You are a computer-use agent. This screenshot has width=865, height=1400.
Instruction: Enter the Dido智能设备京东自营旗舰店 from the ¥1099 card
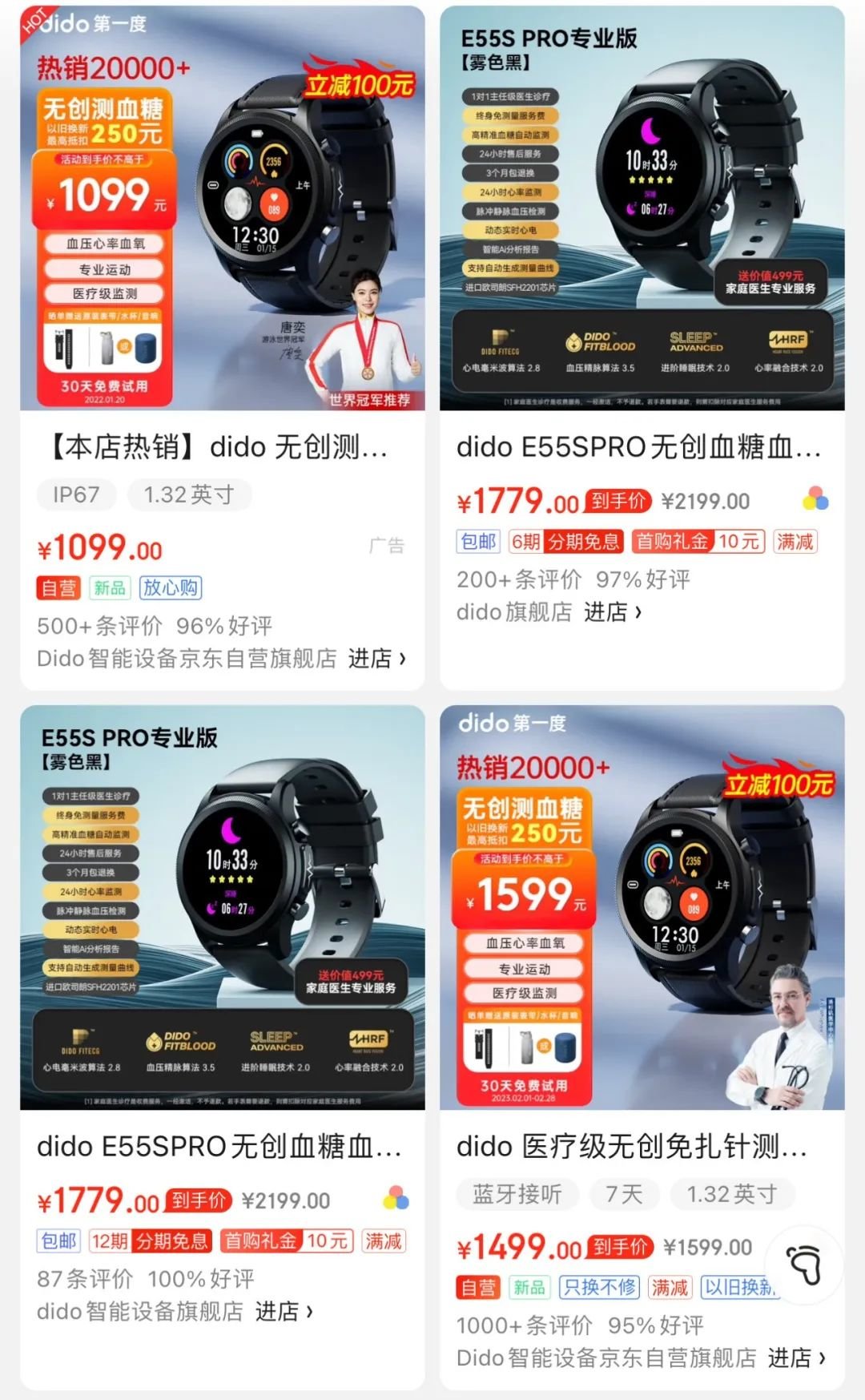pyautogui.click(x=376, y=659)
